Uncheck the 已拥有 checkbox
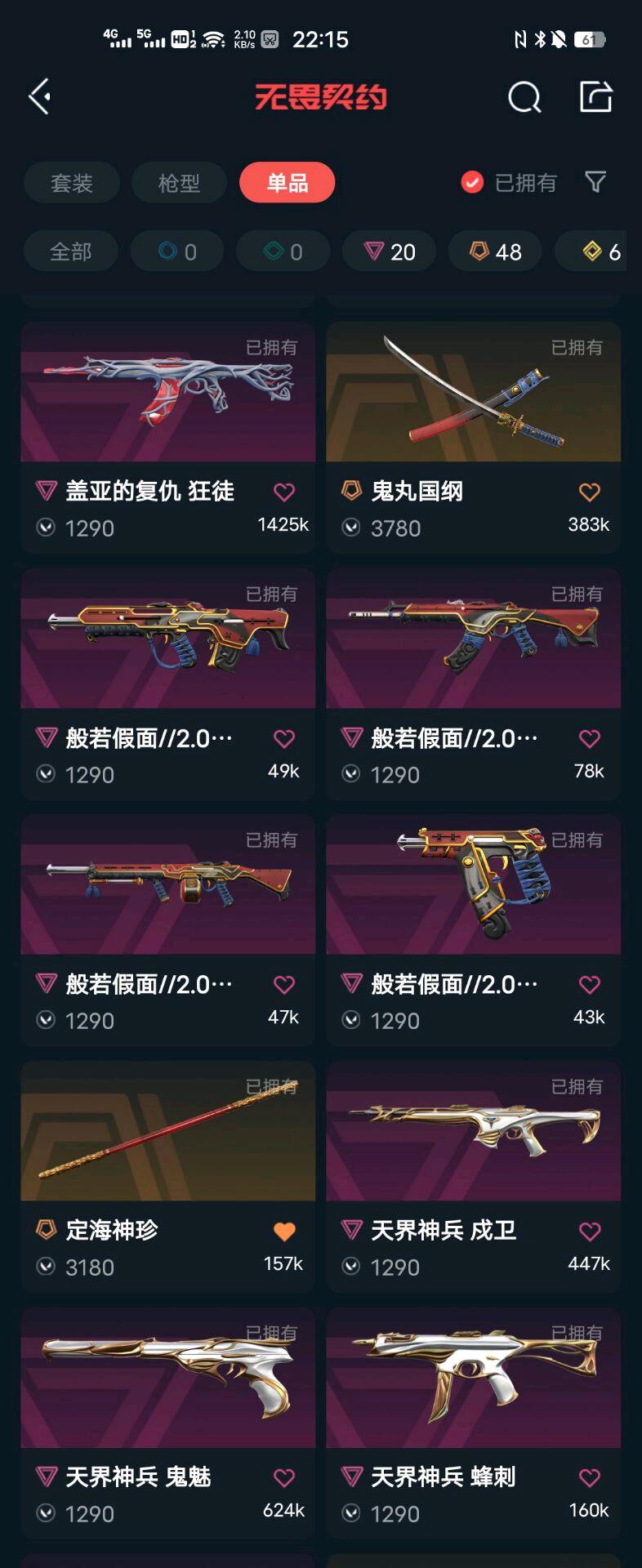The width and height of the screenshot is (642, 1568). pos(472,182)
